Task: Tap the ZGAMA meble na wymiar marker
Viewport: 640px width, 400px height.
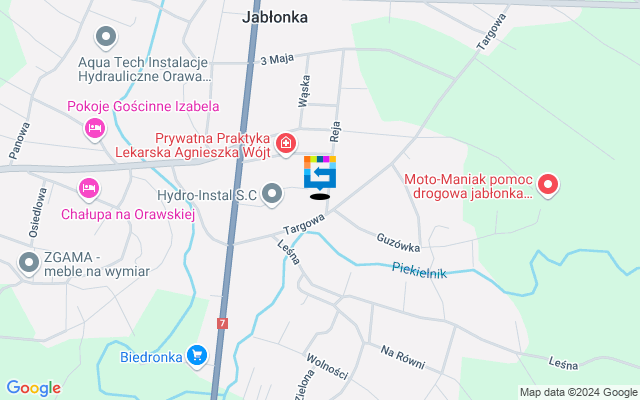Action: tap(29, 262)
